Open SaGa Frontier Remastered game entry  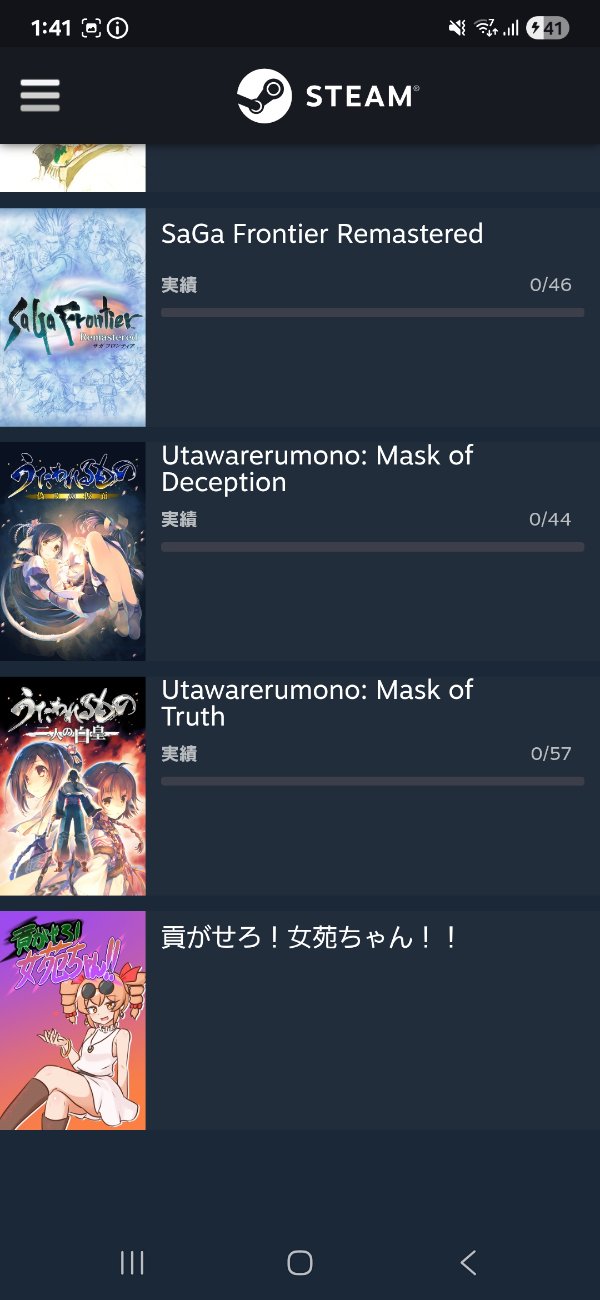point(322,235)
